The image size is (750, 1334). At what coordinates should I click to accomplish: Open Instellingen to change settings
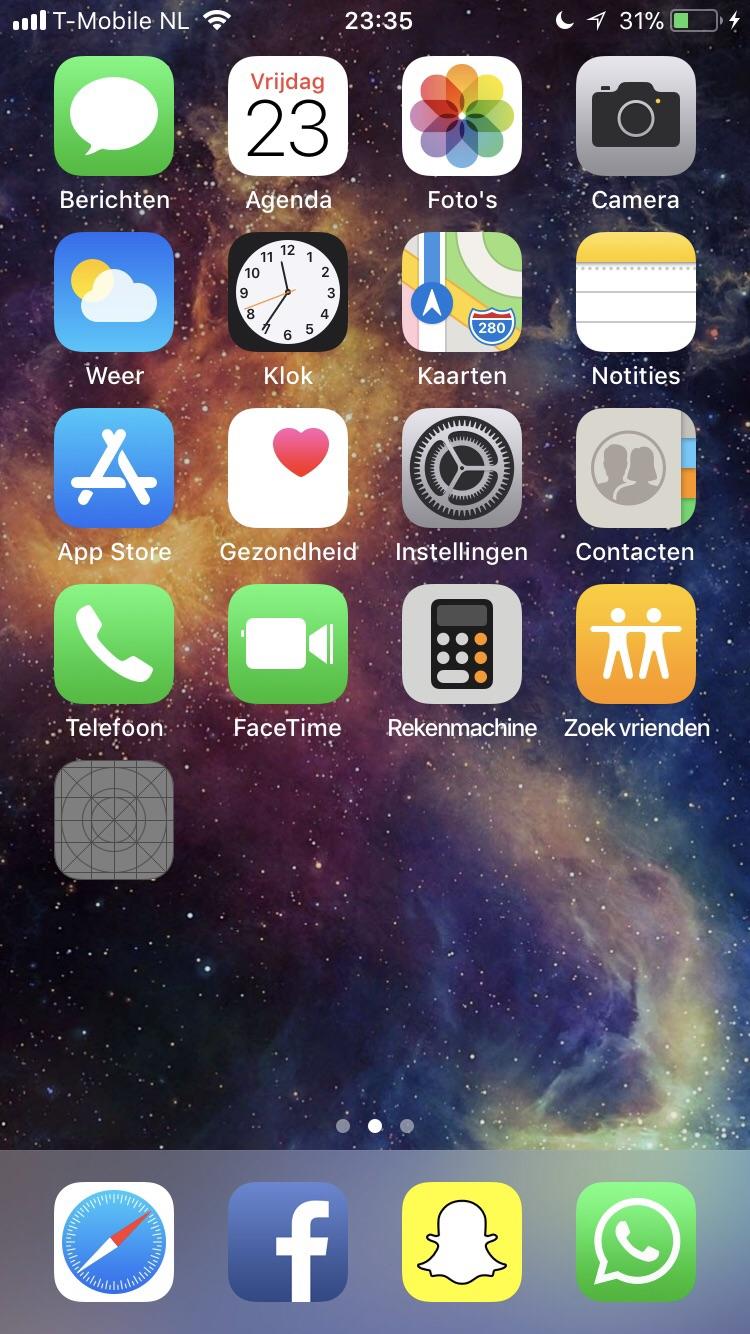point(461,467)
